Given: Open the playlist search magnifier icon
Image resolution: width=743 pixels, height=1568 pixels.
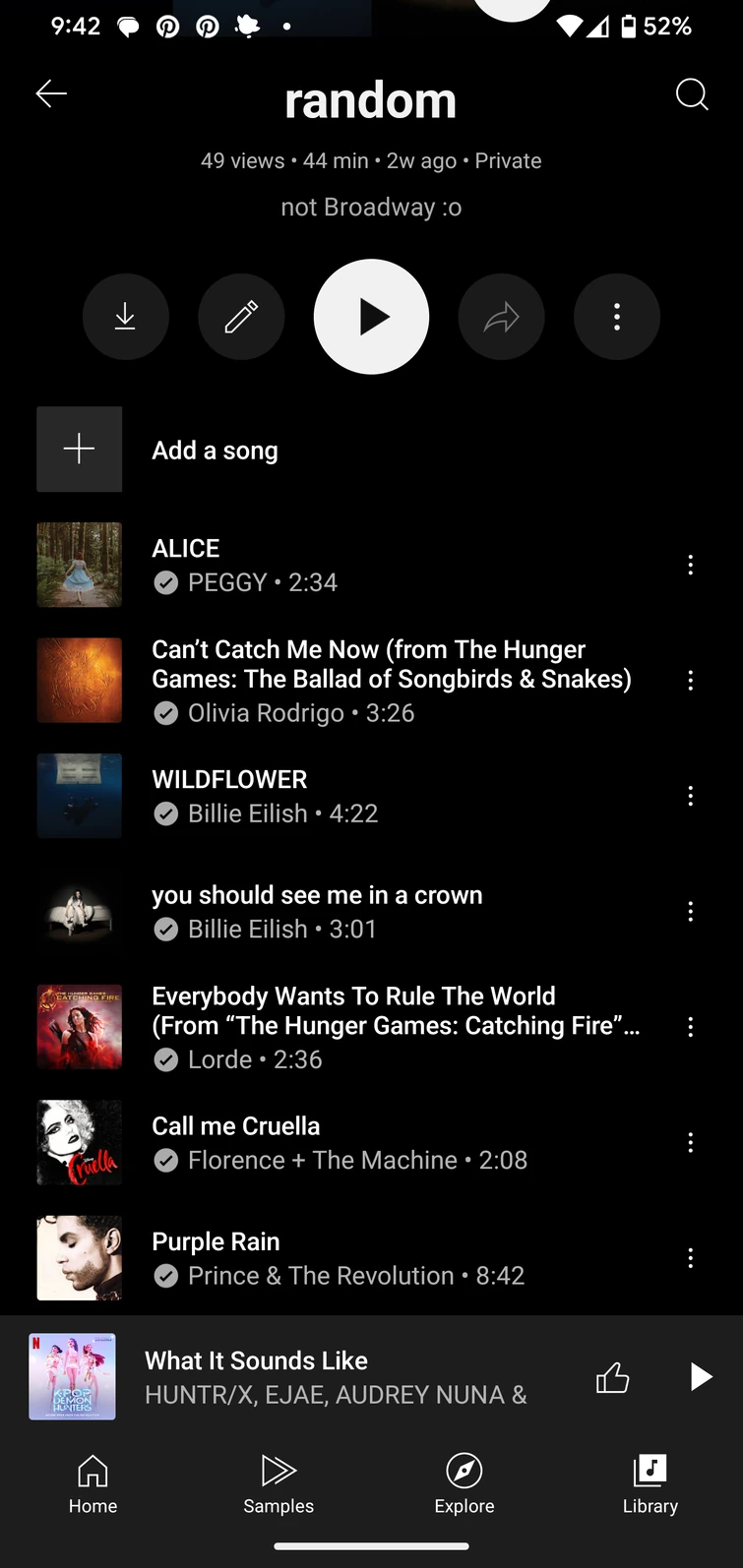Looking at the screenshot, I should 692,94.
